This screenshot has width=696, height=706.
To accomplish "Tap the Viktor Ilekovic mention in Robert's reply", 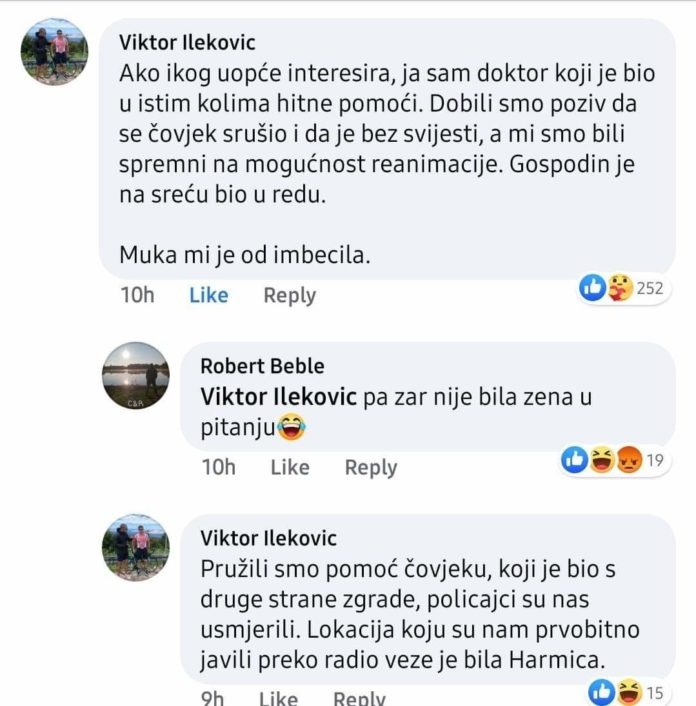I will click(278, 397).
